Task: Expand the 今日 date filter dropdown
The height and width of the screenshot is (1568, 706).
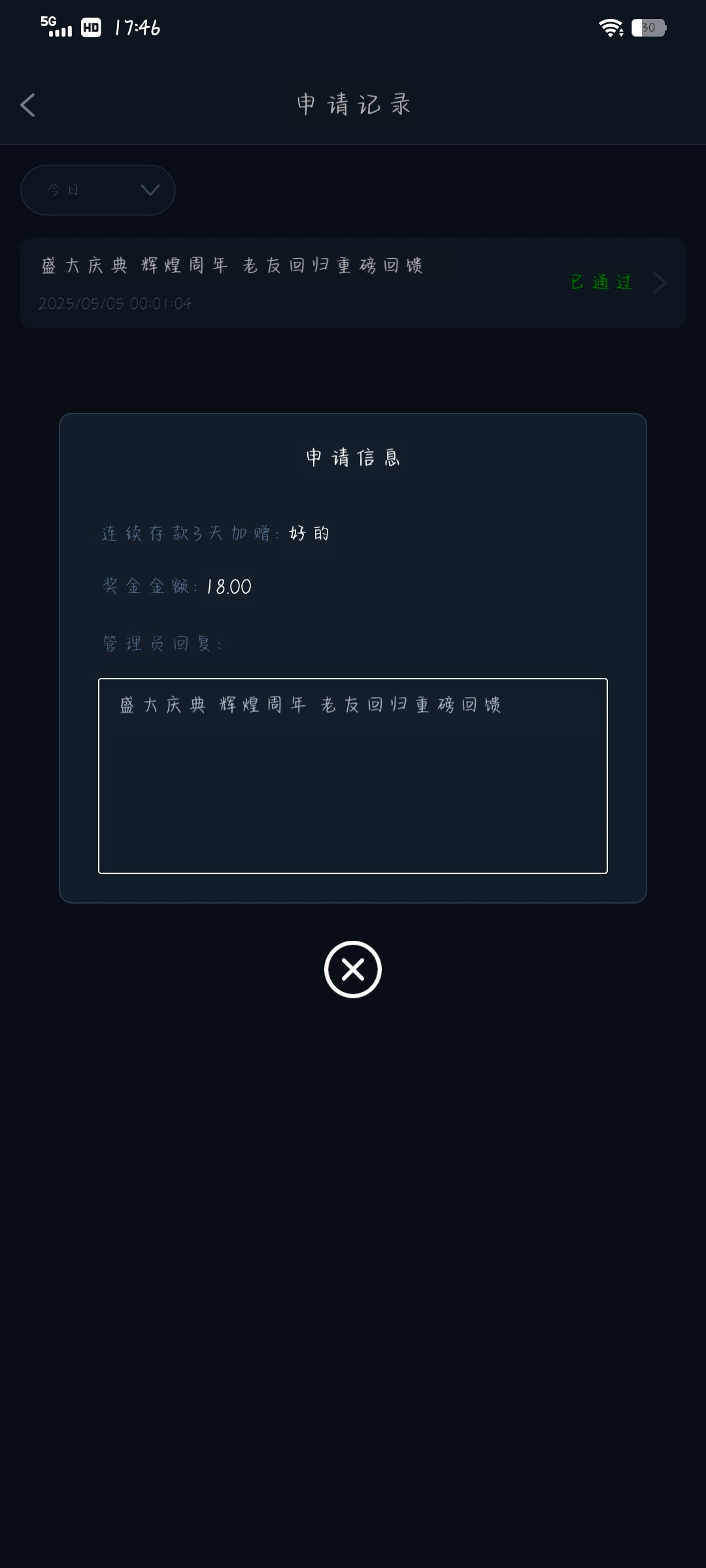Action: (98, 190)
